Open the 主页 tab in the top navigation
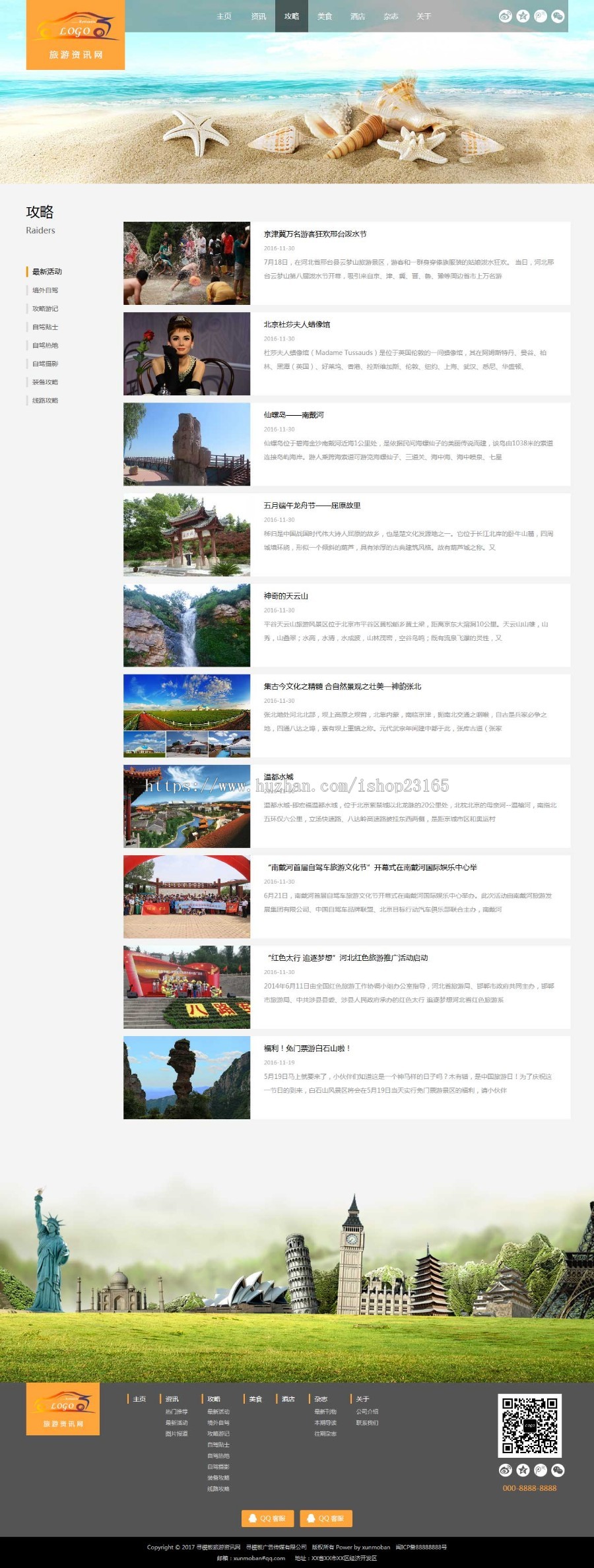Screen dimensions: 594x1568 click(224, 16)
